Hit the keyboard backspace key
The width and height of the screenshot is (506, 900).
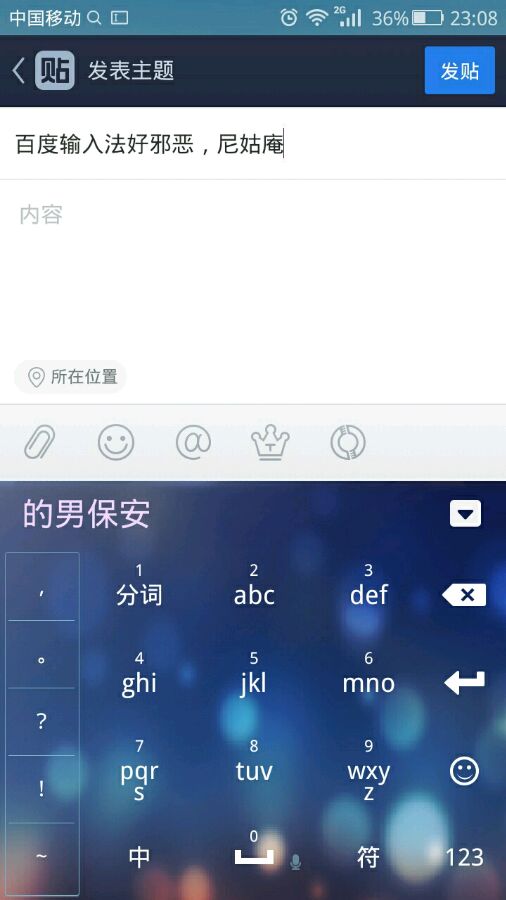(x=464, y=595)
